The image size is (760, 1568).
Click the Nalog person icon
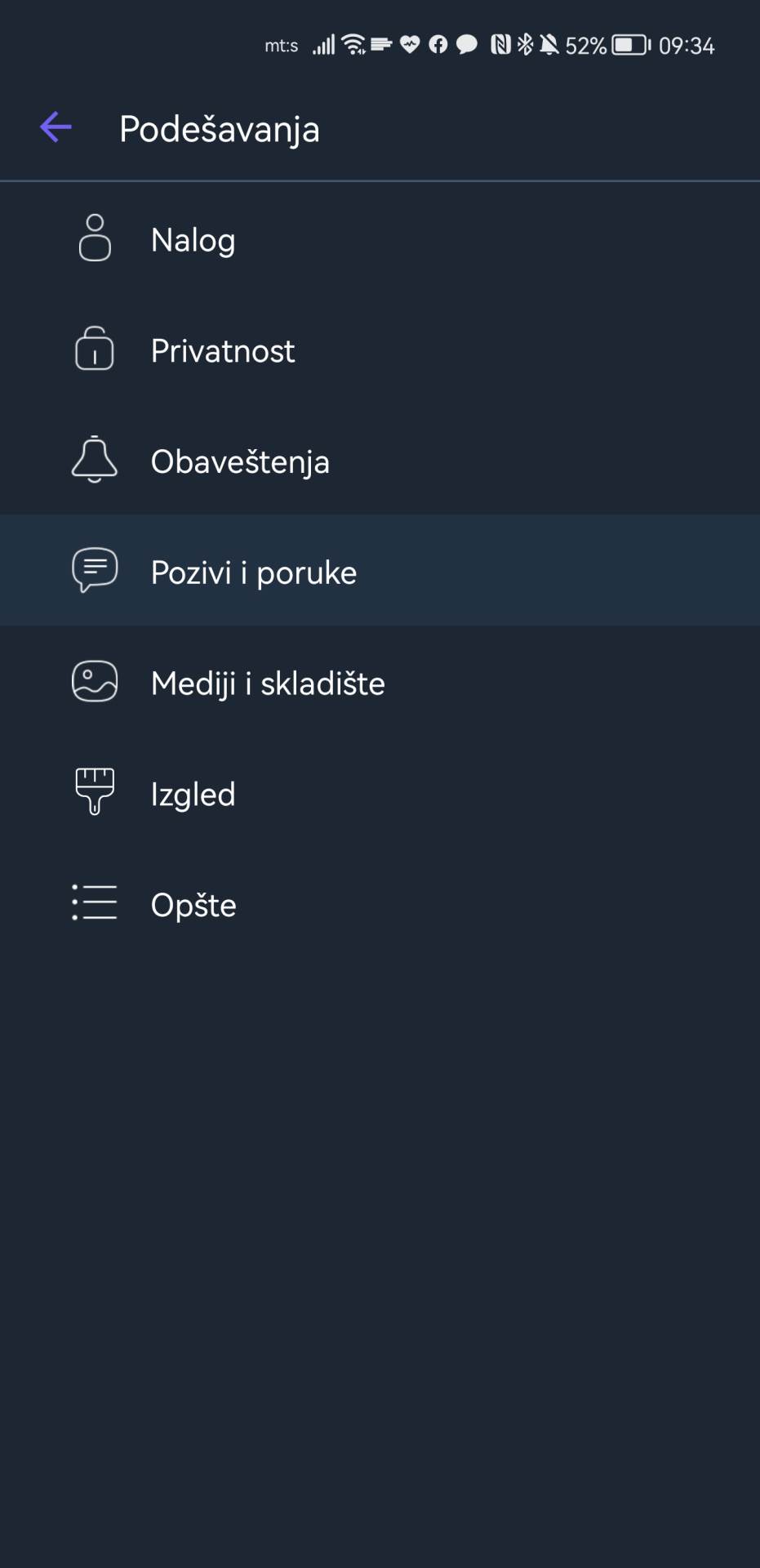(x=94, y=239)
